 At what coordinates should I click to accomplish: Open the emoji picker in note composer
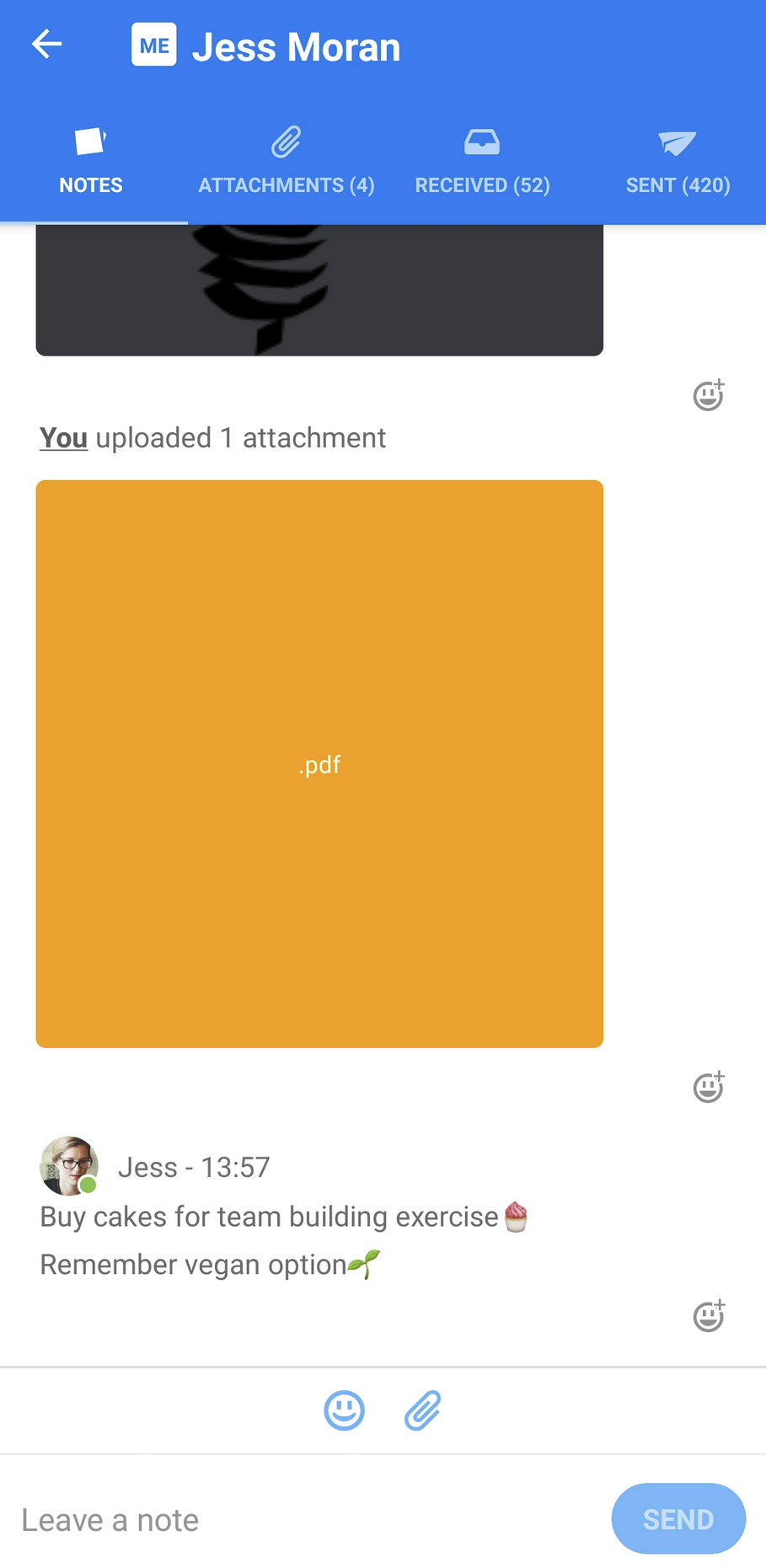345,1410
